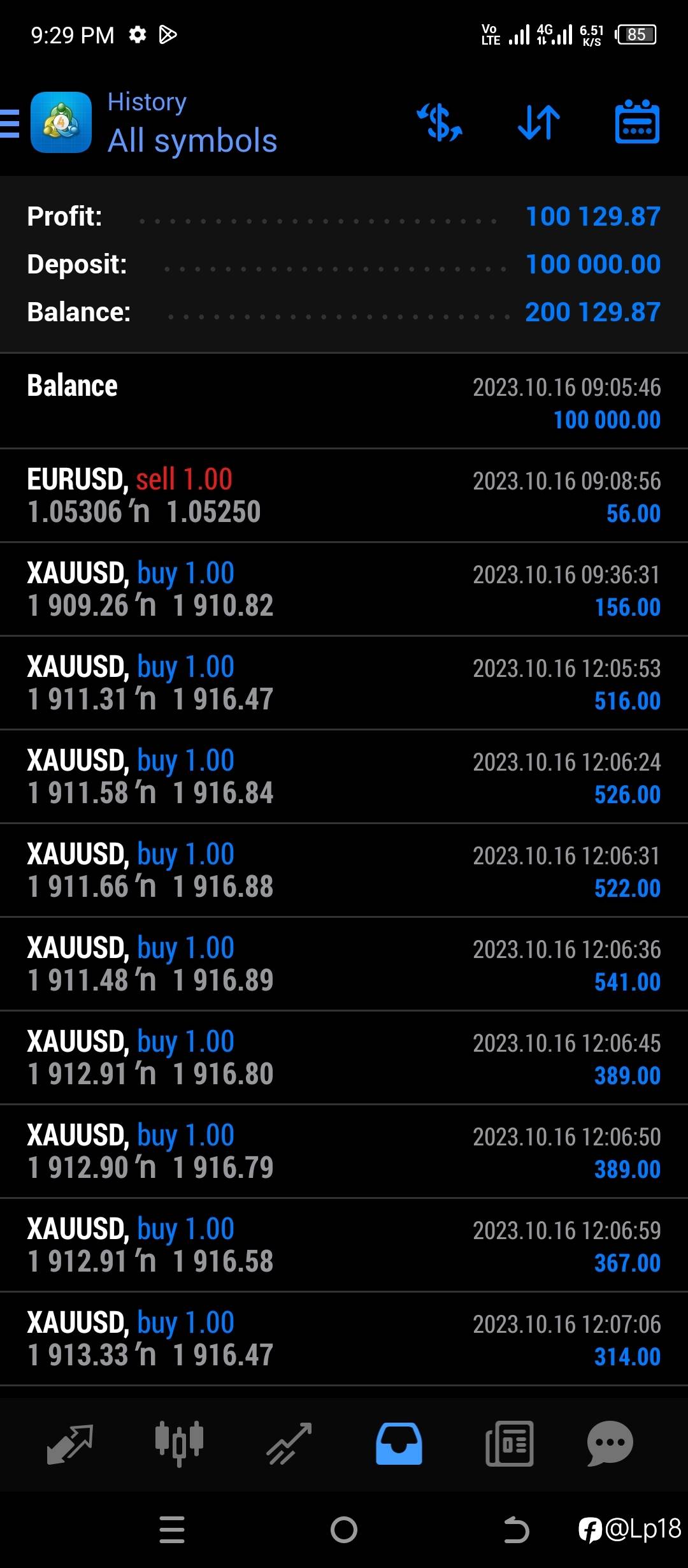The width and height of the screenshot is (688, 1568).
Task: Open the chat messages tab
Action: (610, 1444)
